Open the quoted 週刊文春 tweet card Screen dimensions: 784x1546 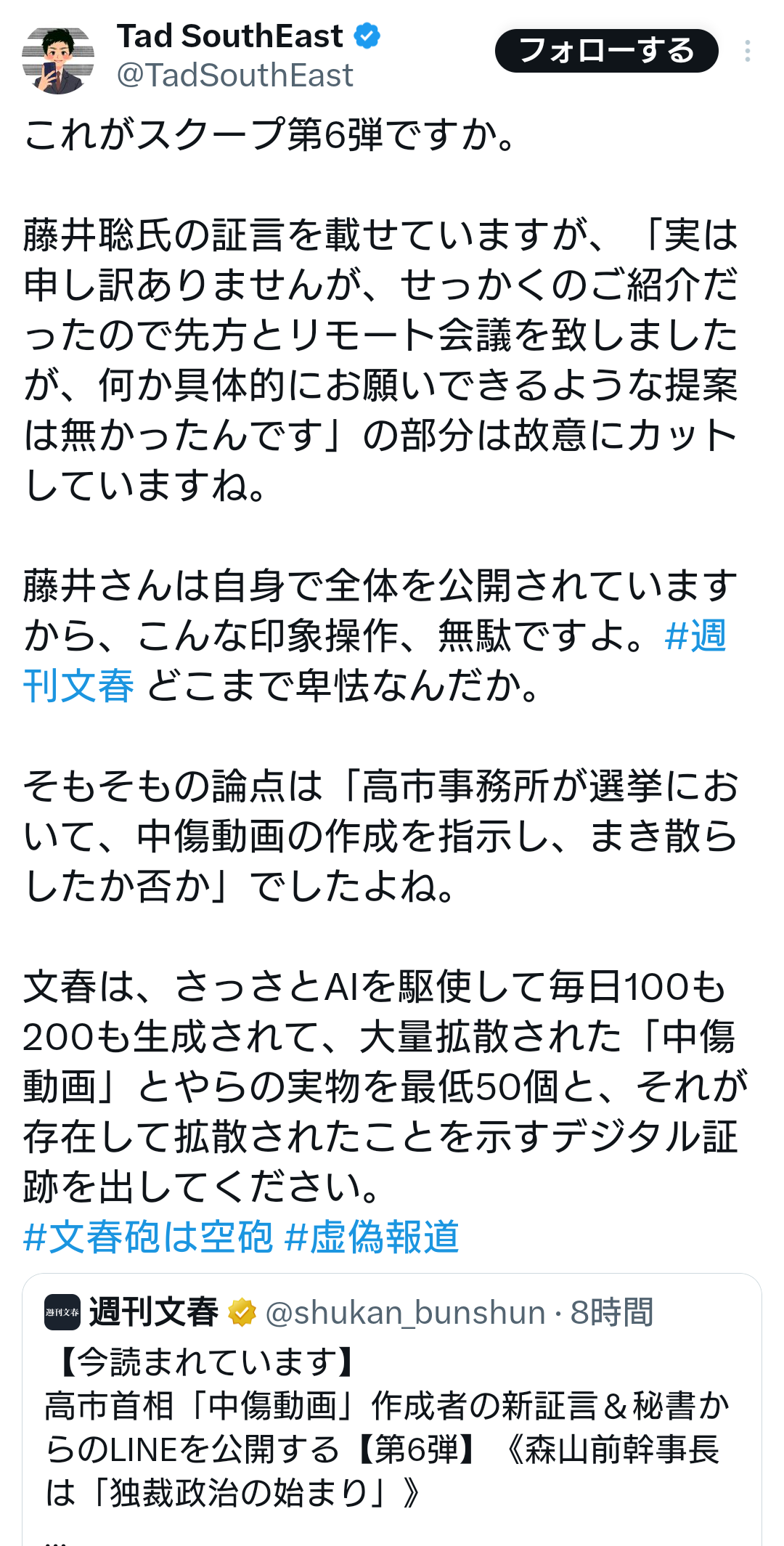click(x=392, y=1409)
